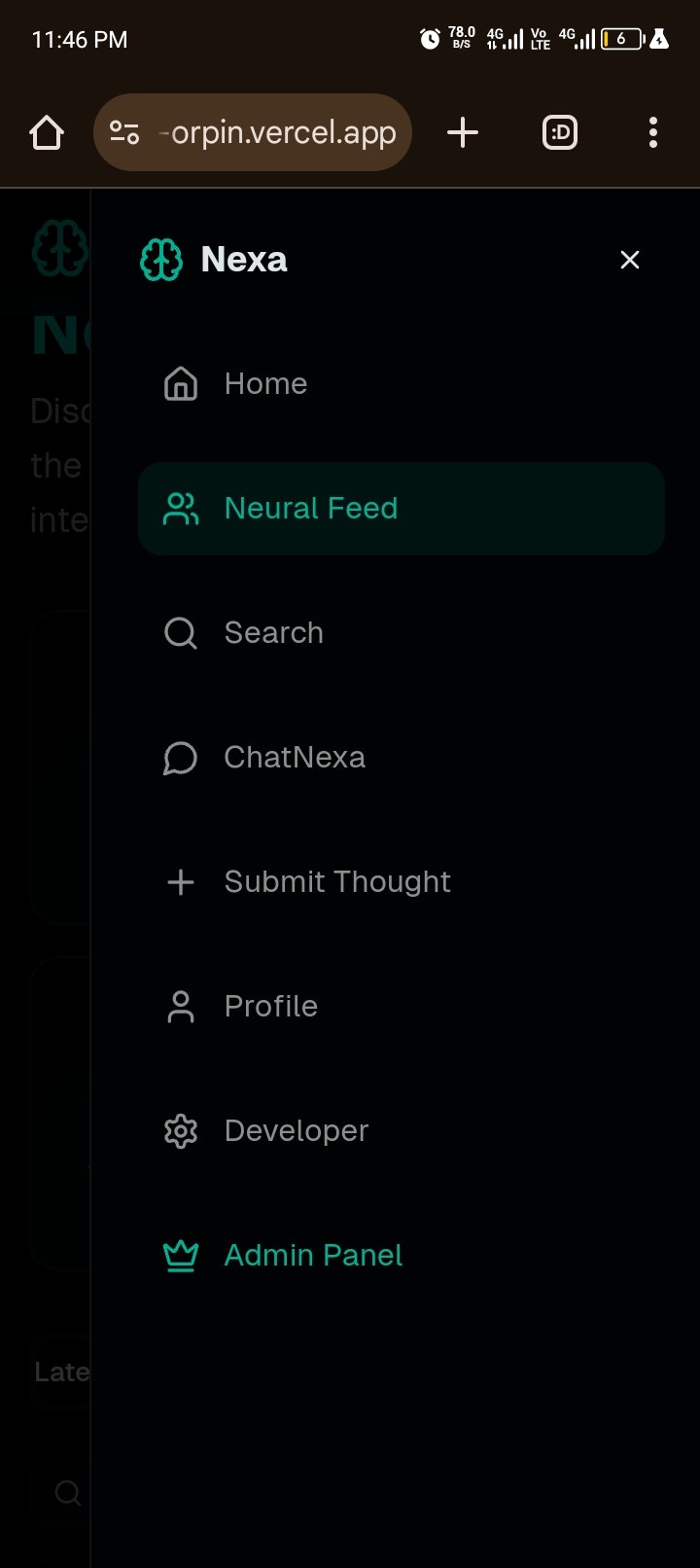Tap the Neural Feed people icon
The width and height of the screenshot is (700, 1568).
click(x=180, y=508)
